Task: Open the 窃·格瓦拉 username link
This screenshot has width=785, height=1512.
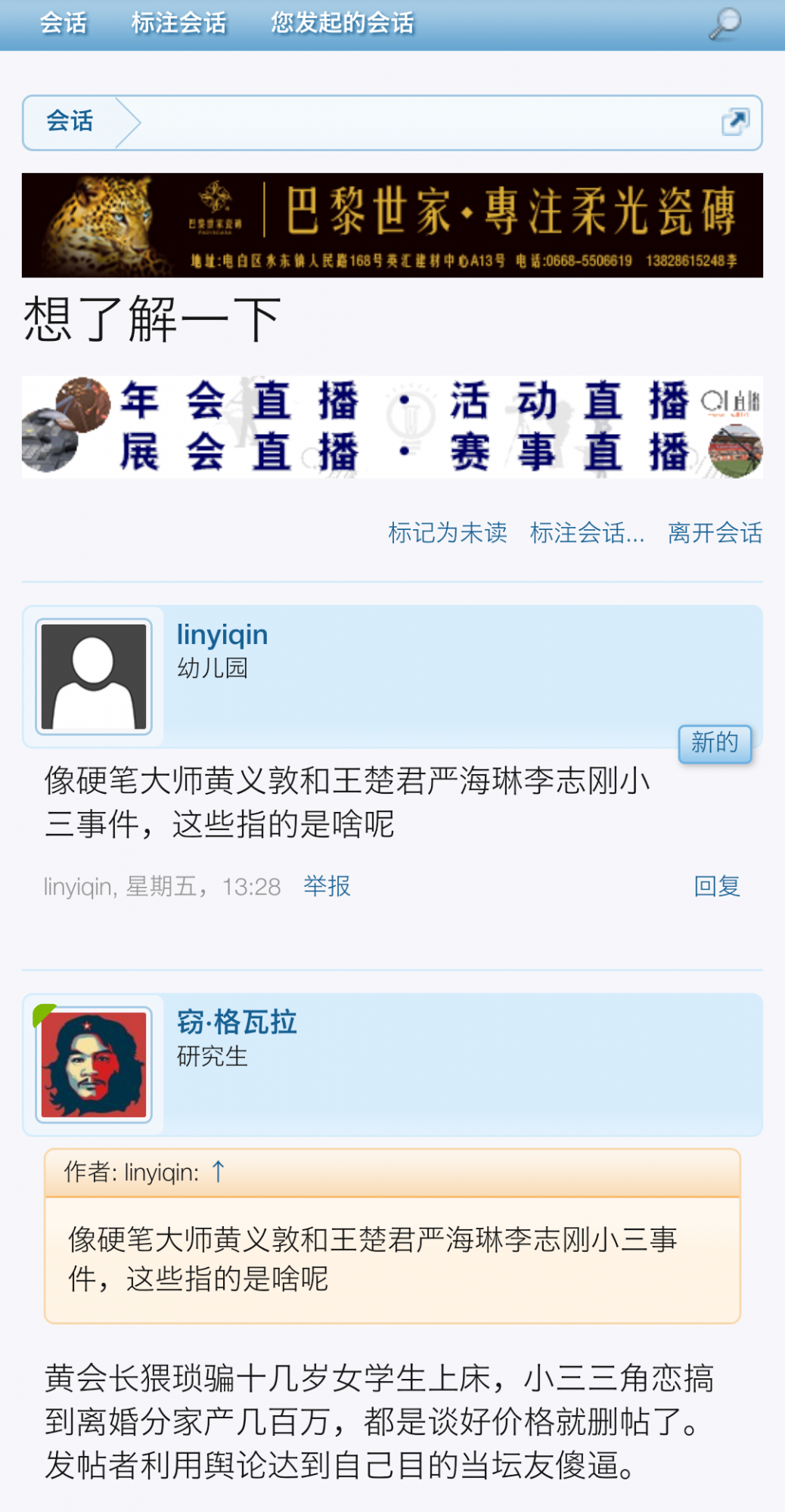Action: [237, 1022]
